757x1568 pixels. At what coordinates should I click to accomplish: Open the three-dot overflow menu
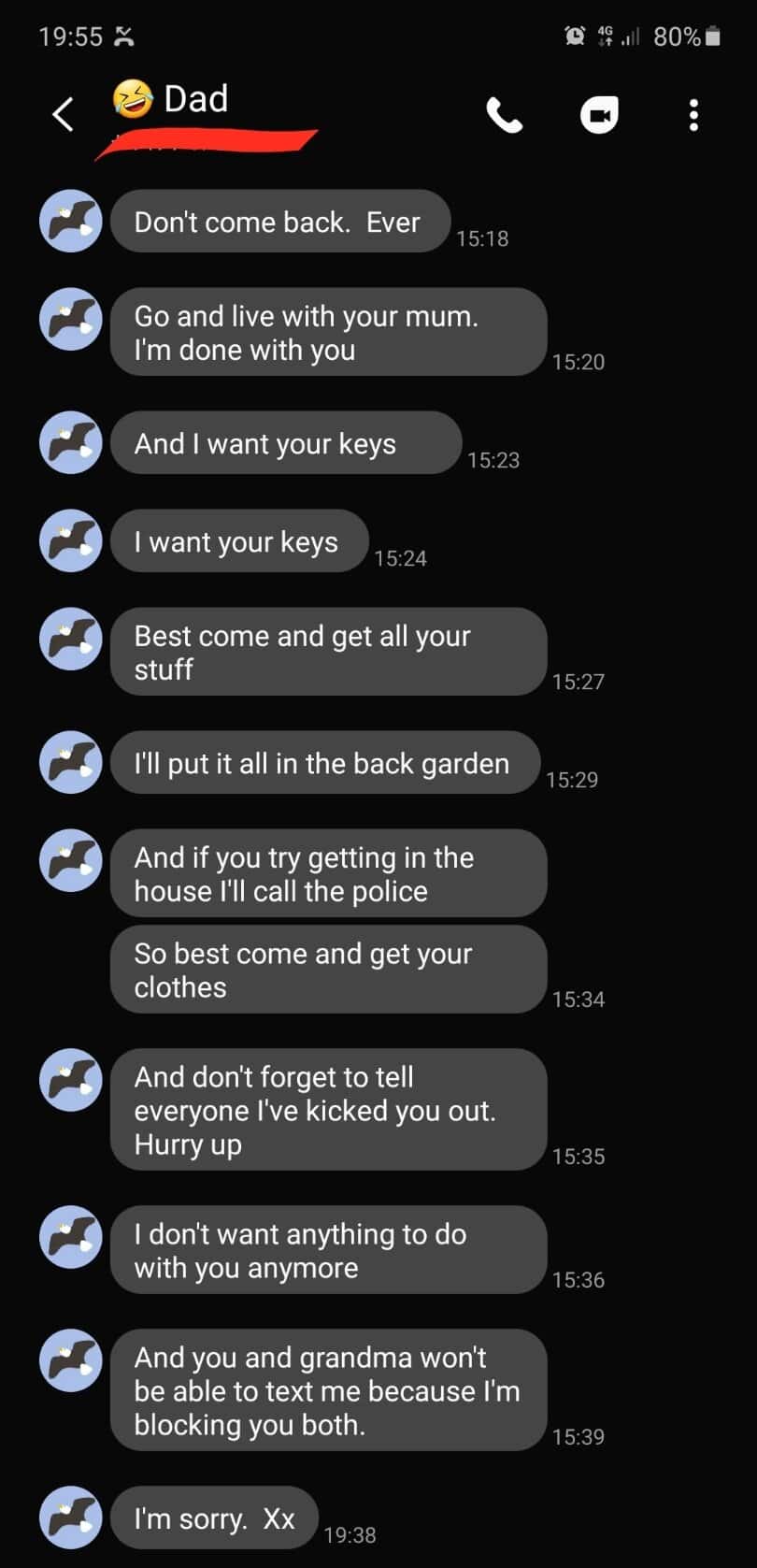[693, 115]
